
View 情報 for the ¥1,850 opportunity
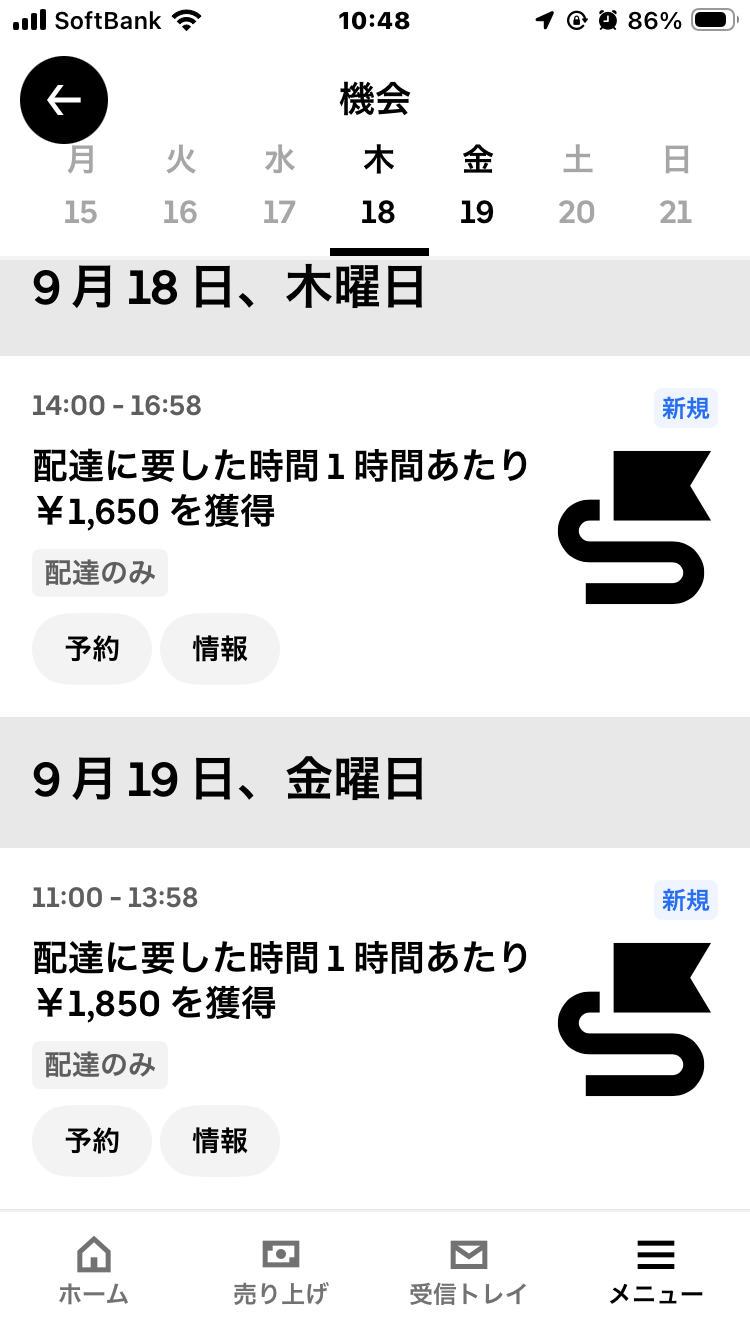(x=220, y=1141)
